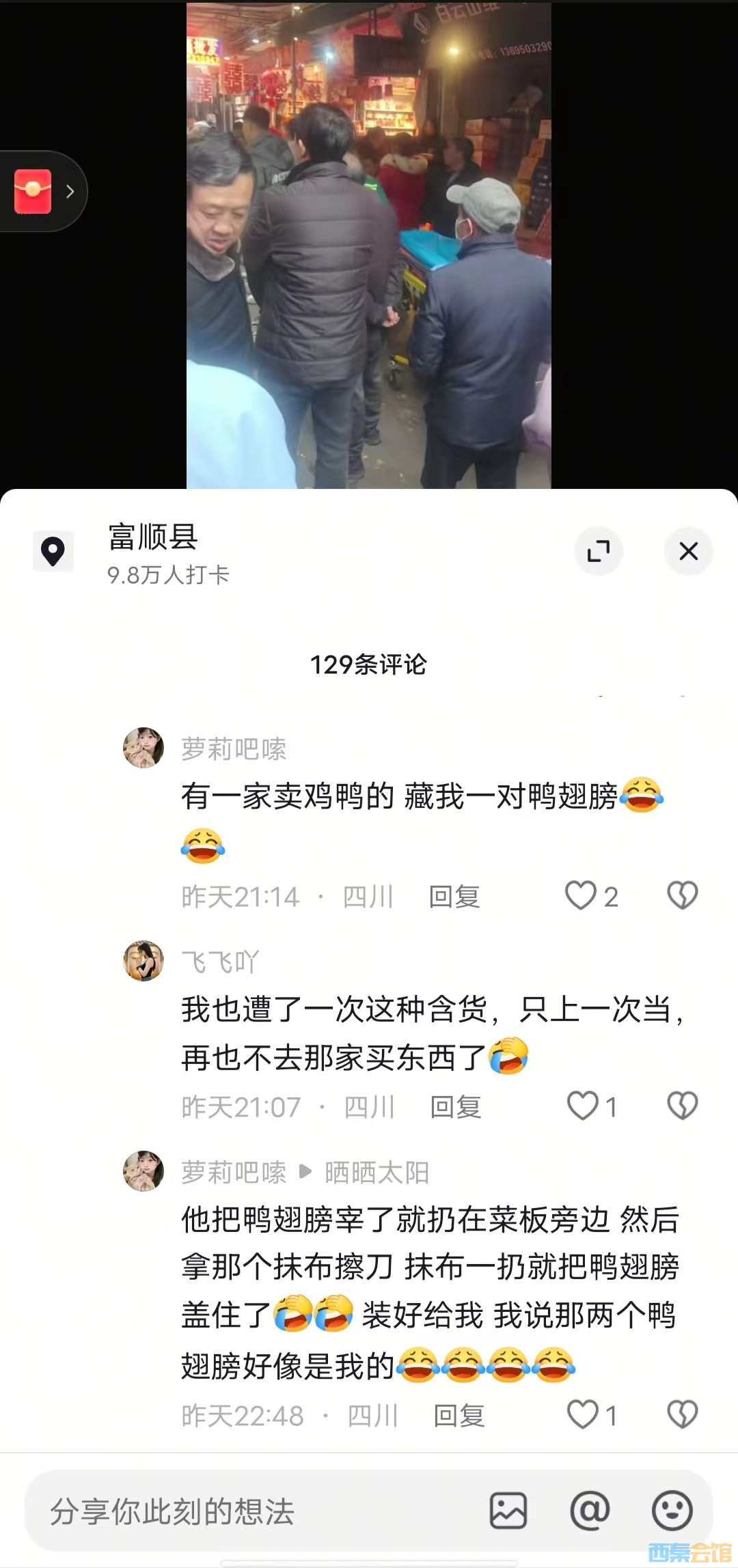Open the red envelope widget

pos(33,191)
